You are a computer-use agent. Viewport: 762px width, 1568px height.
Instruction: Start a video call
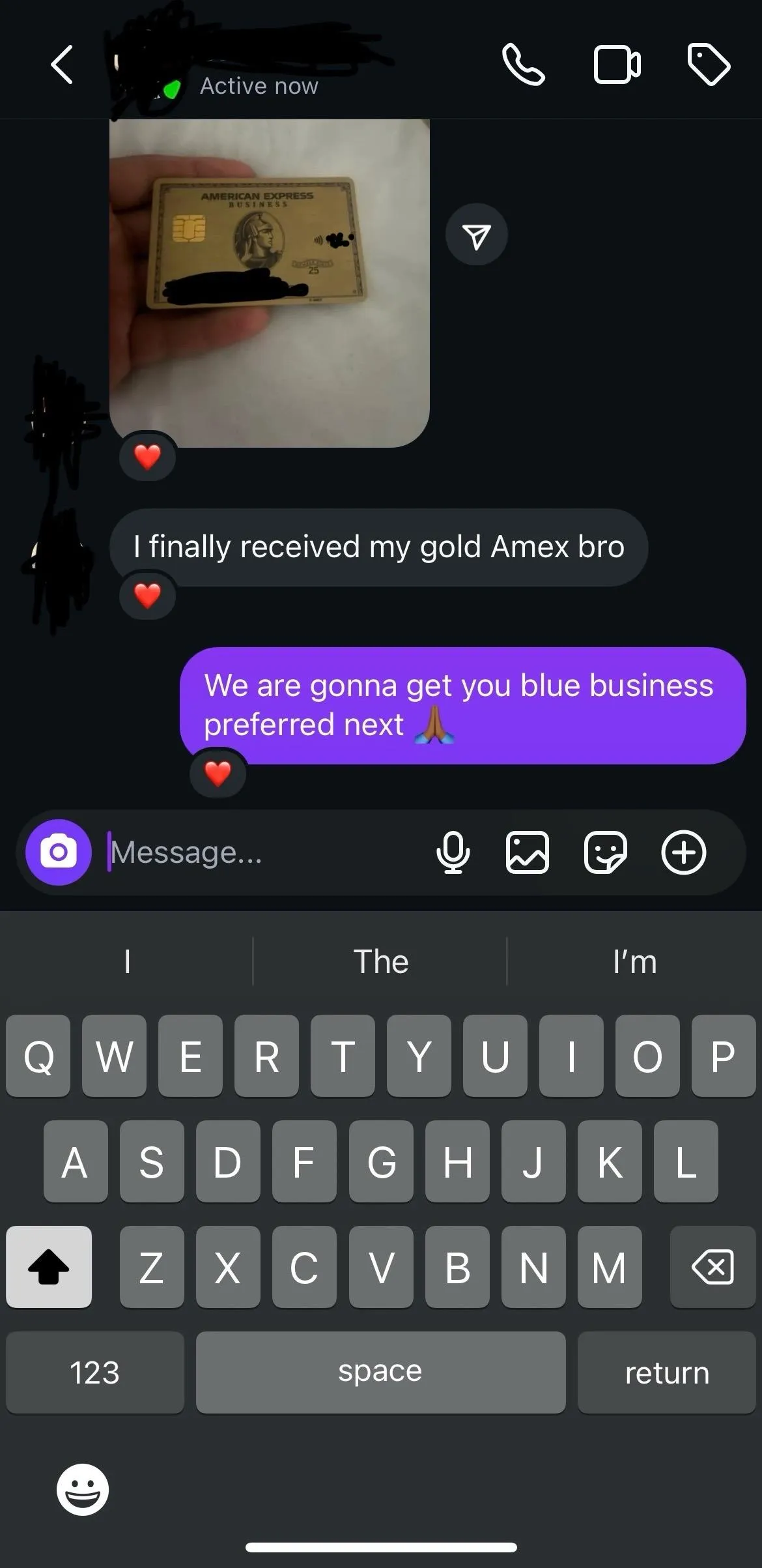[616, 65]
